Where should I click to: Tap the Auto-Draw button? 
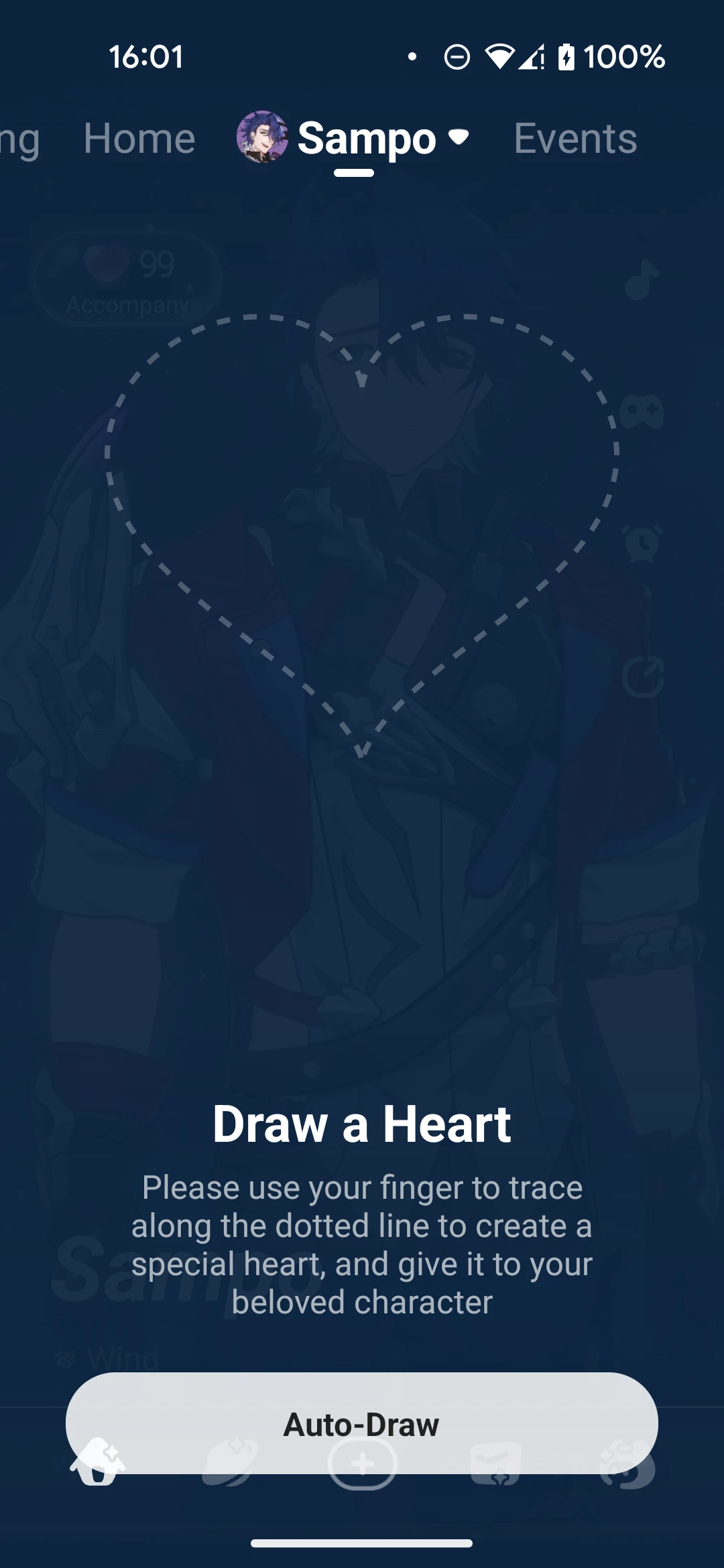tap(361, 1423)
